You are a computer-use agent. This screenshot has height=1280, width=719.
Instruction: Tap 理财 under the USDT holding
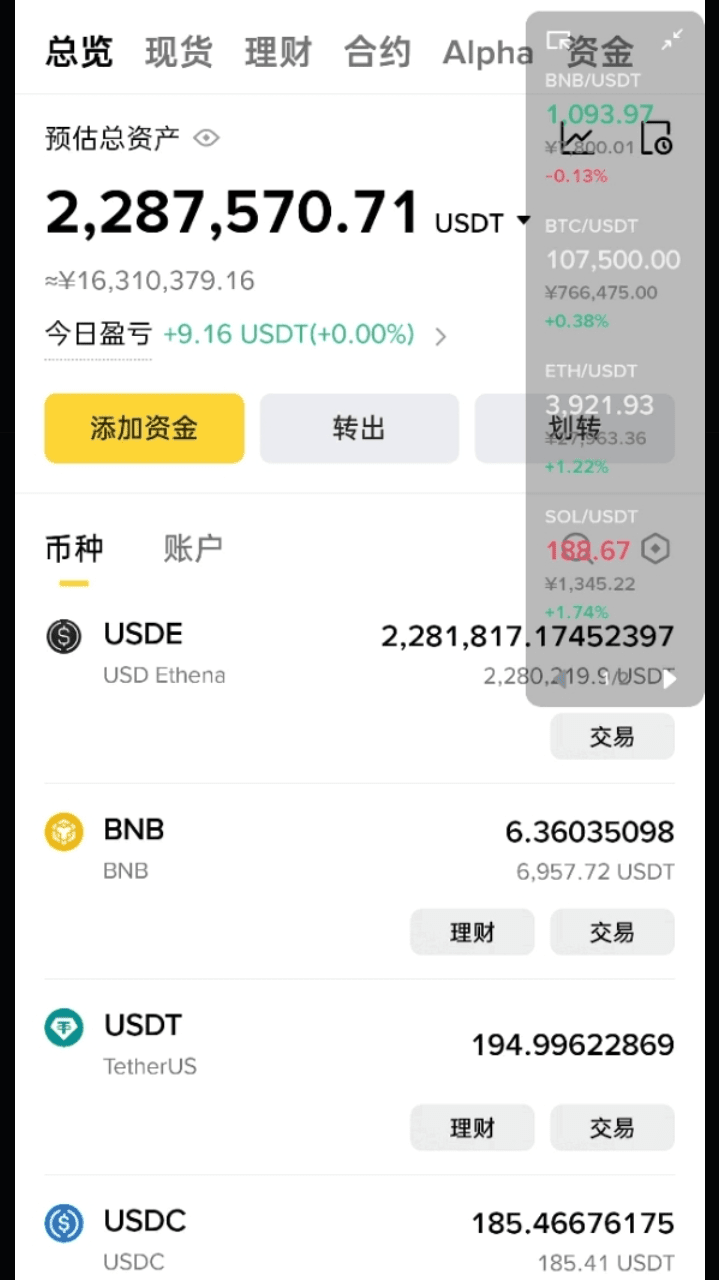472,1128
